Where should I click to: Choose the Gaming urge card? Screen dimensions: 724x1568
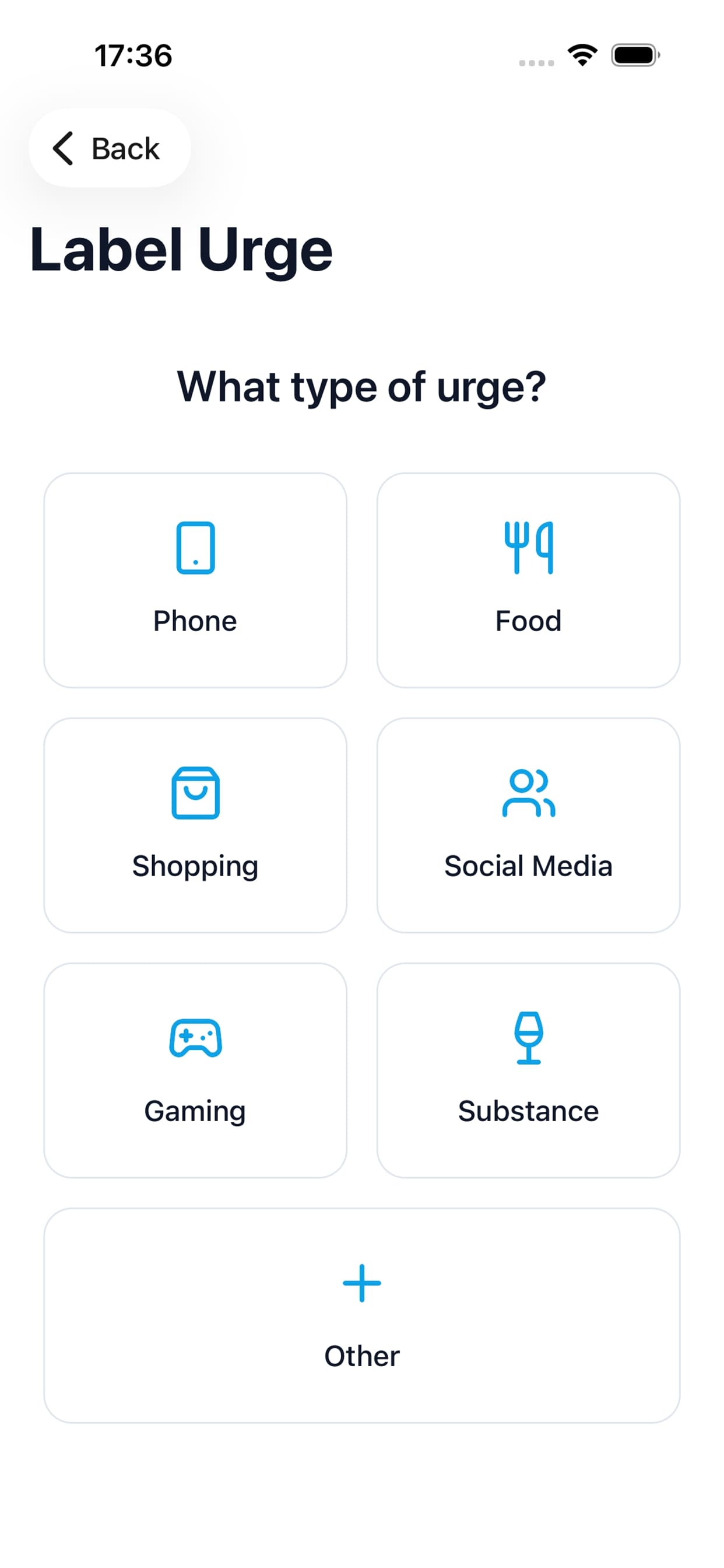point(195,1069)
